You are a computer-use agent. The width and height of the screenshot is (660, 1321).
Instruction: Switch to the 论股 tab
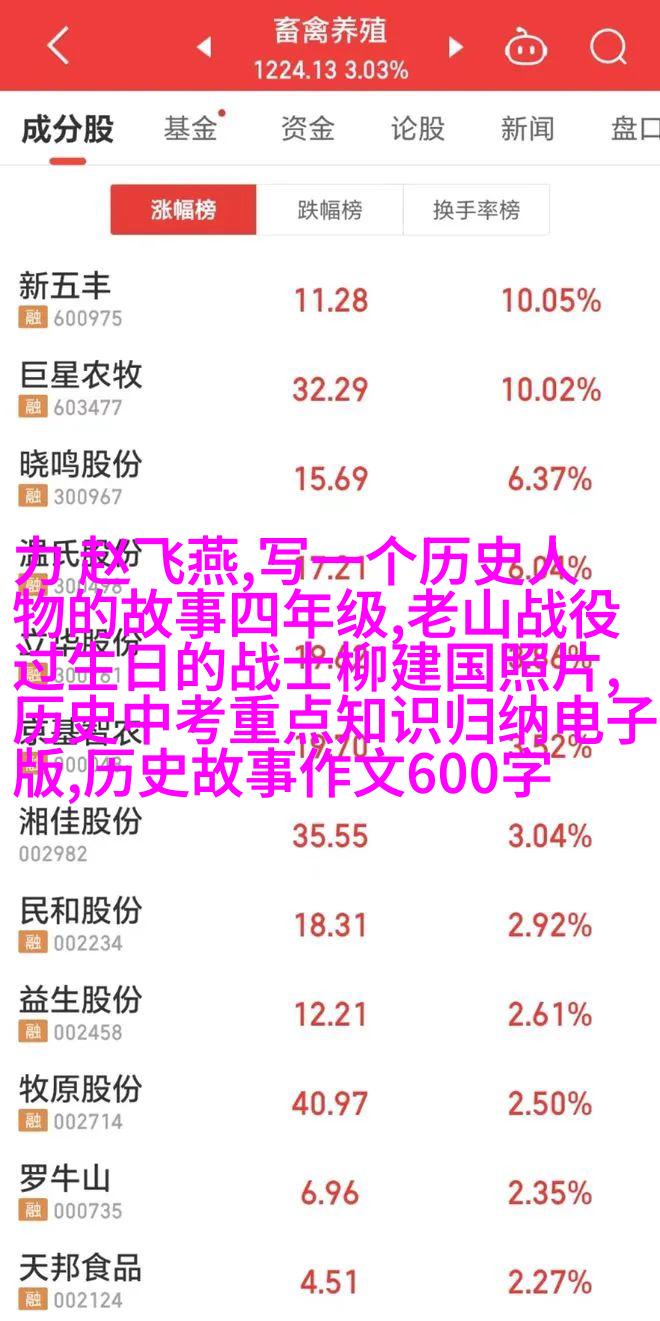point(417,129)
